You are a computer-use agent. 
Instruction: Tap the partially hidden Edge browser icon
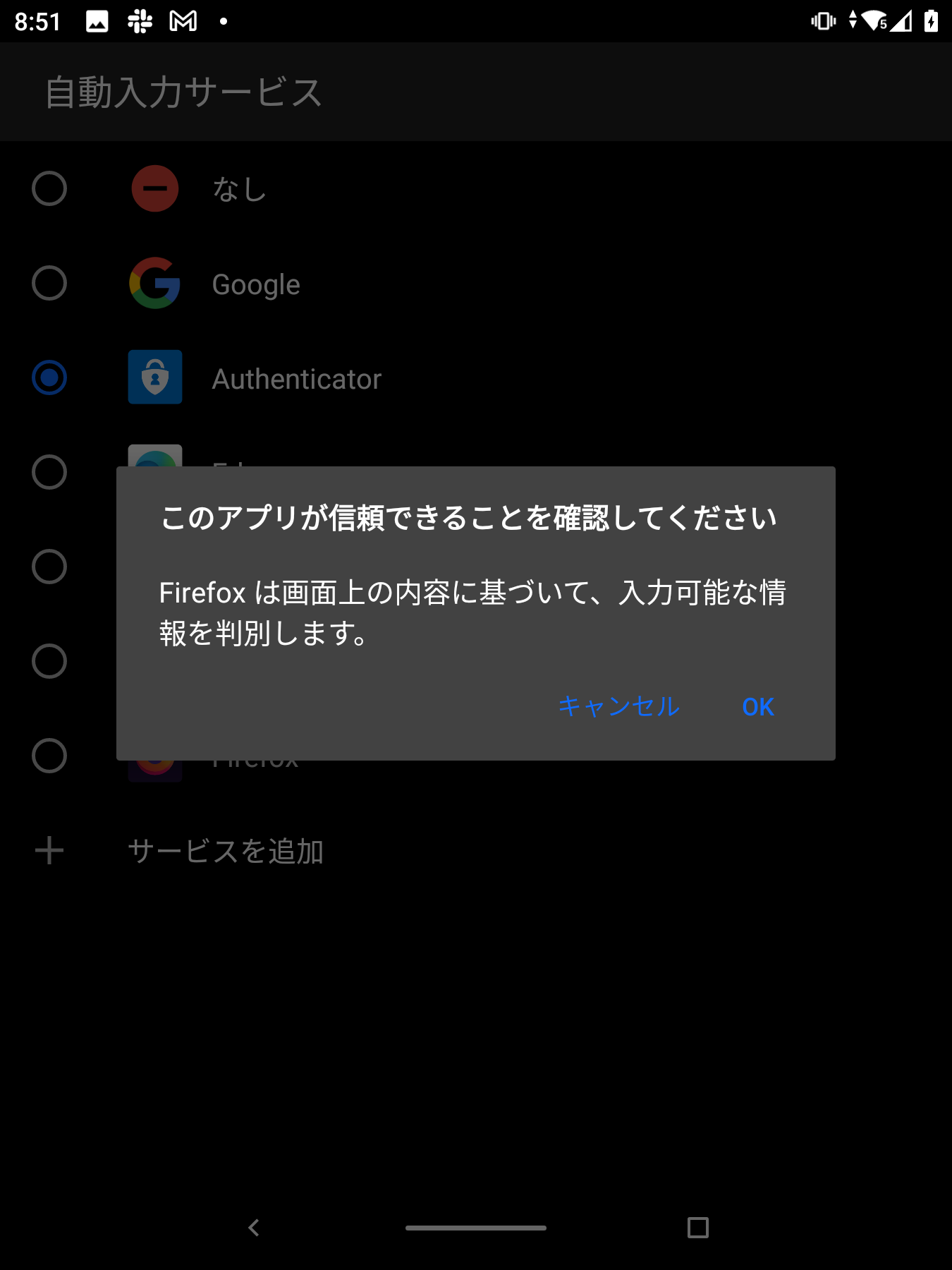coord(154,459)
